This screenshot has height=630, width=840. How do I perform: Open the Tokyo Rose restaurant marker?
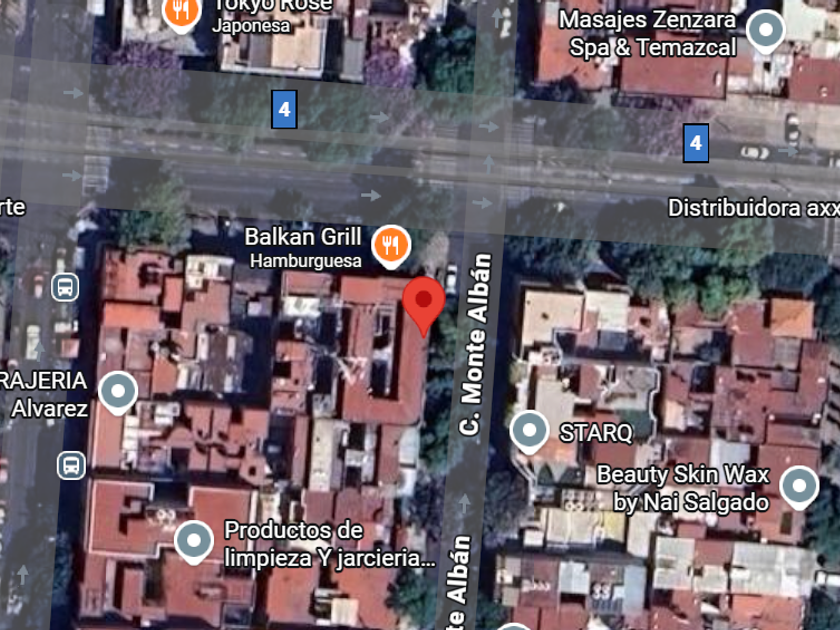(x=182, y=13)
